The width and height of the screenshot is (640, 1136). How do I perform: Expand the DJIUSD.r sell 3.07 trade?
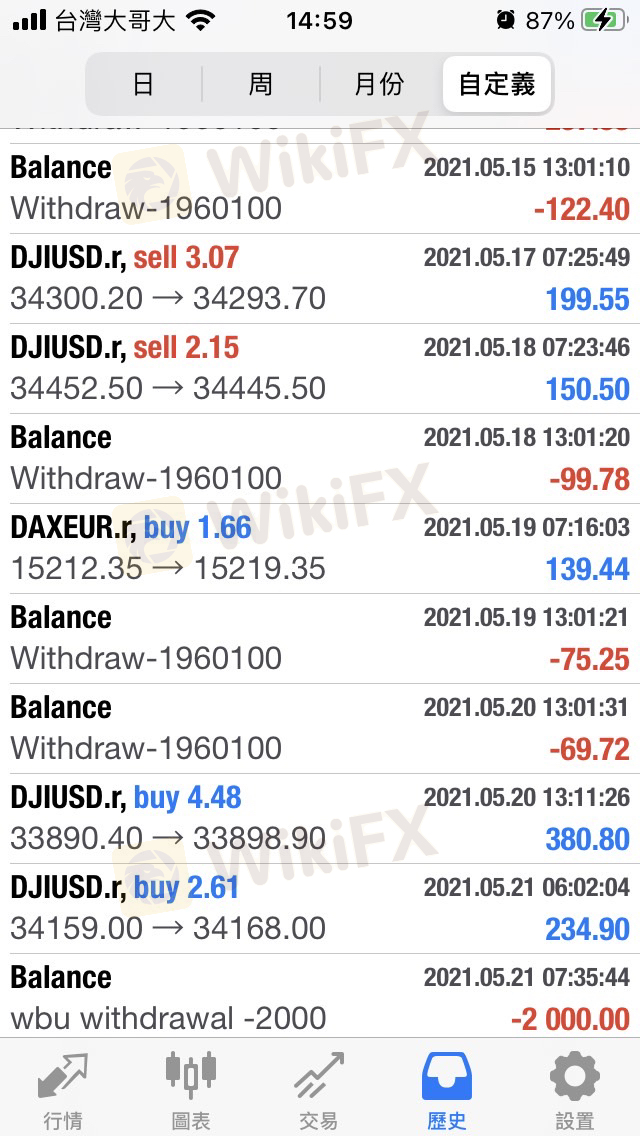pos(320,278)
